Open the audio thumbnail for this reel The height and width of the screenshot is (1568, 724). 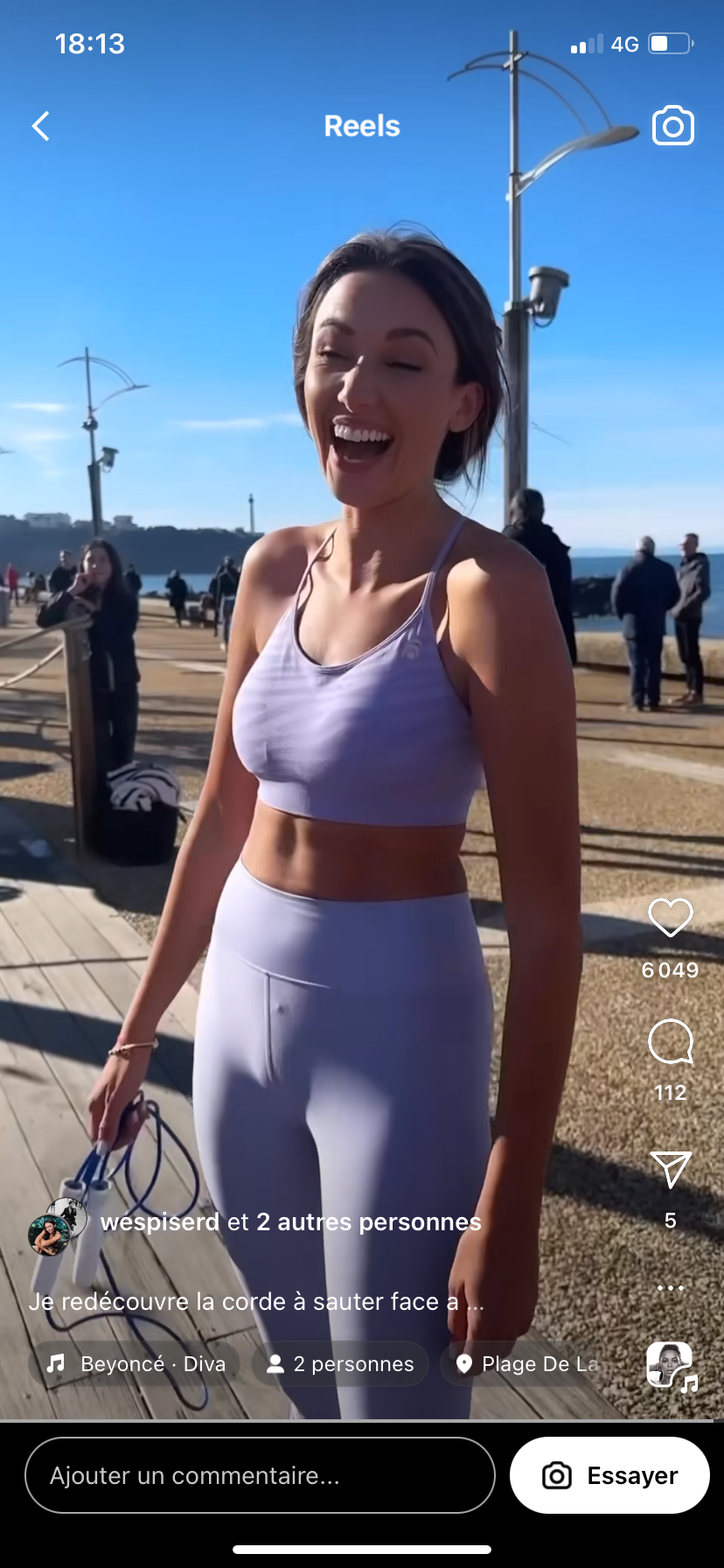click(x=671, y=1366)
